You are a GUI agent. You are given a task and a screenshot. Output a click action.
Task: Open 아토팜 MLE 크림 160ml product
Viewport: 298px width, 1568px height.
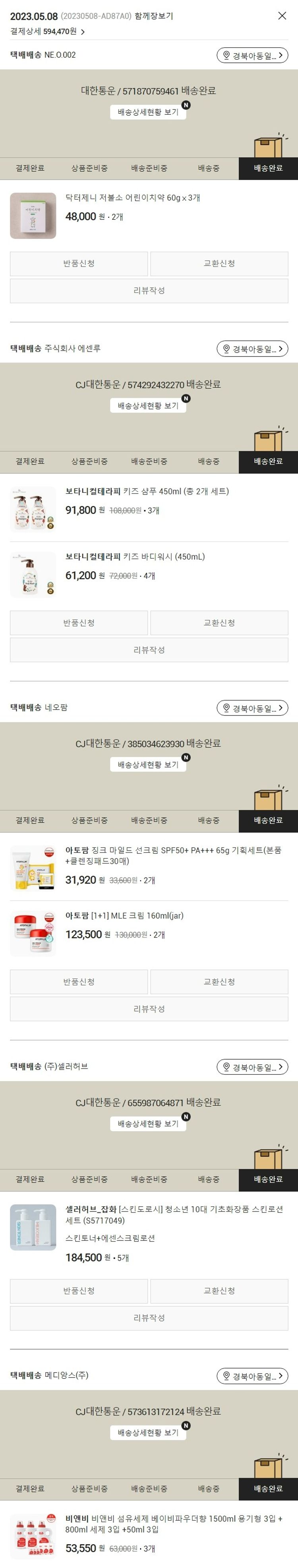click(x=124, y=915)
